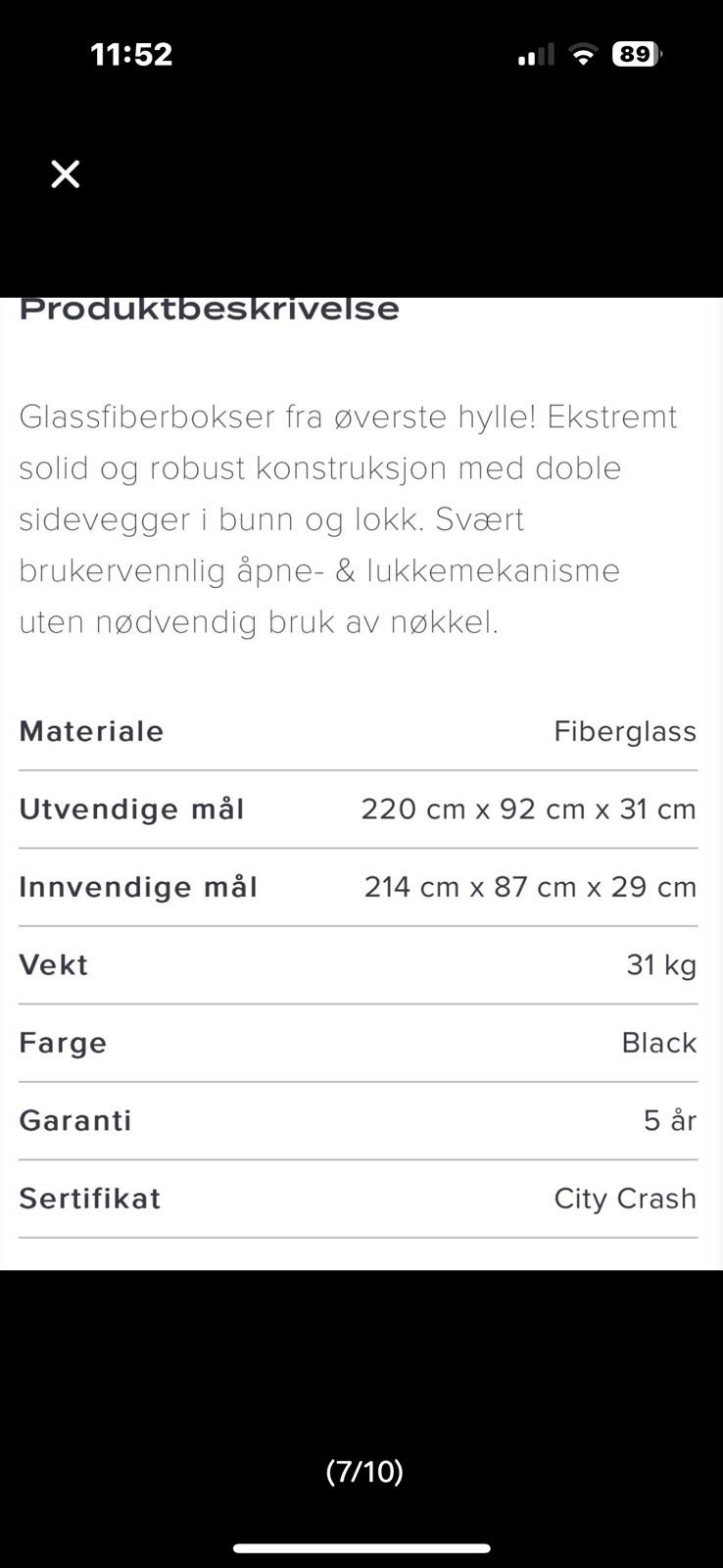Select the Fiberglass material value
Screen dimensions: 723x1568
pyautogui.click(x=625, y=731)
